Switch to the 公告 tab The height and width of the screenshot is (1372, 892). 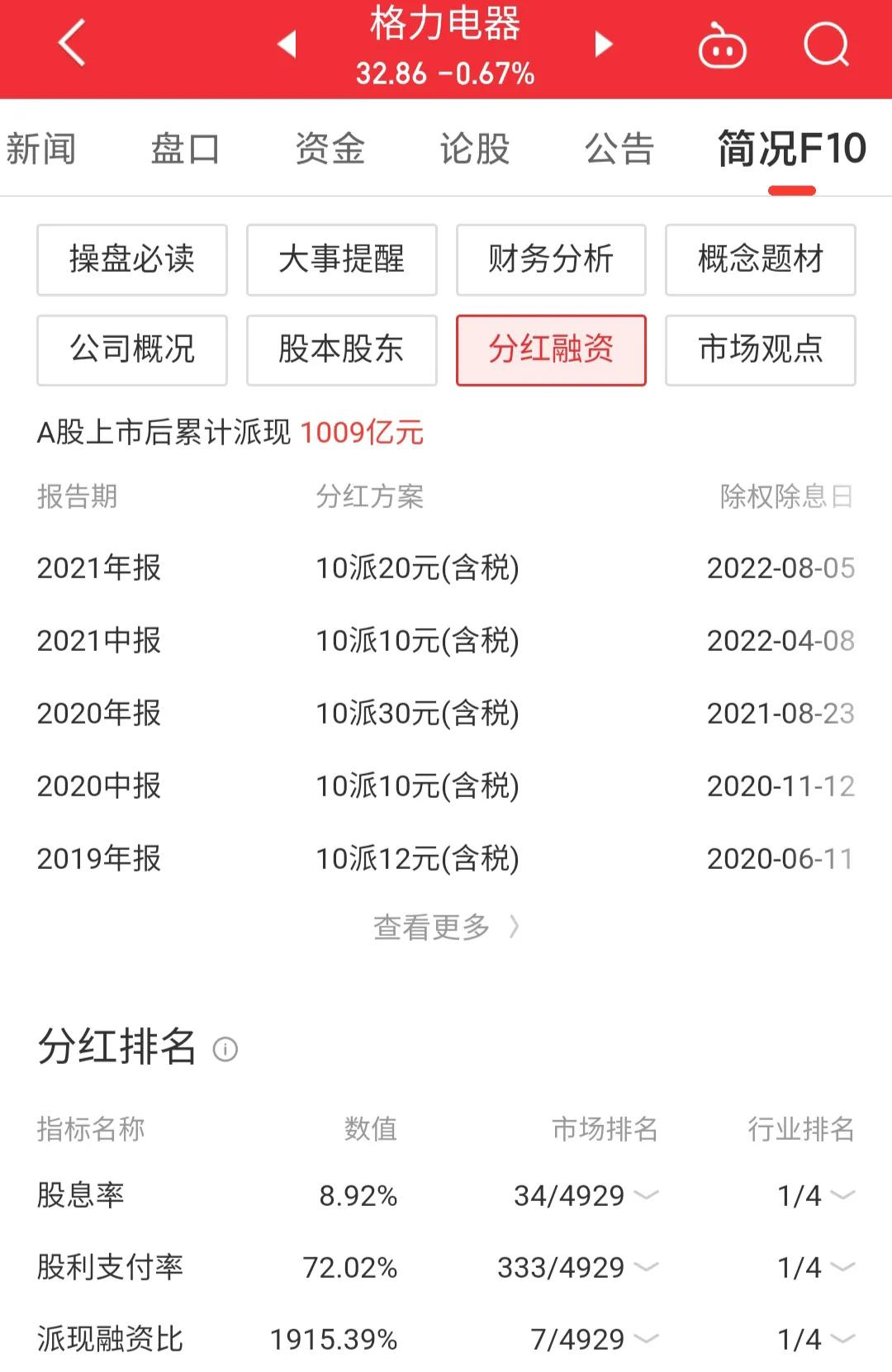[x=620, y=150]
